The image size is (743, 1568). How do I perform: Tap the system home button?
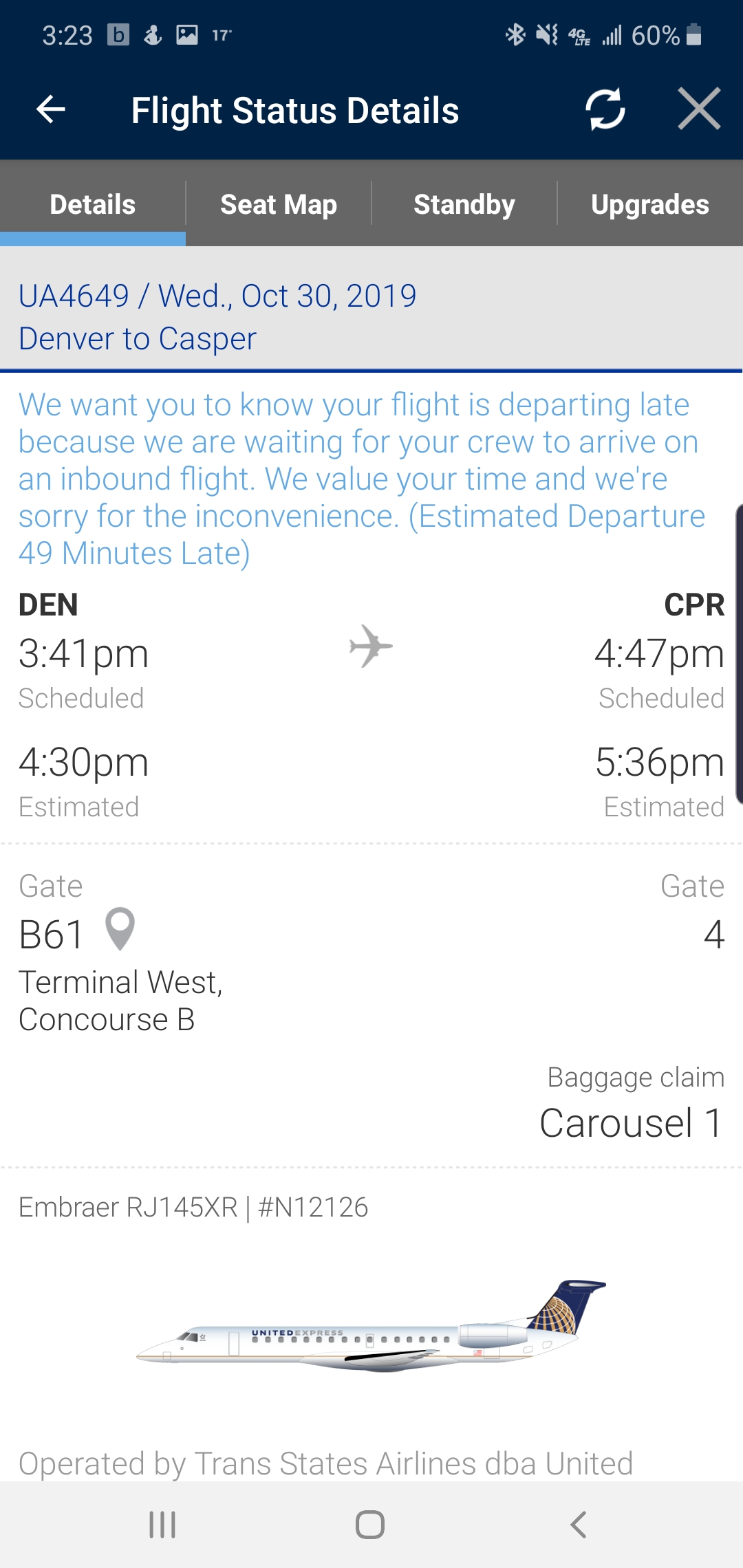pos(370,1525)
